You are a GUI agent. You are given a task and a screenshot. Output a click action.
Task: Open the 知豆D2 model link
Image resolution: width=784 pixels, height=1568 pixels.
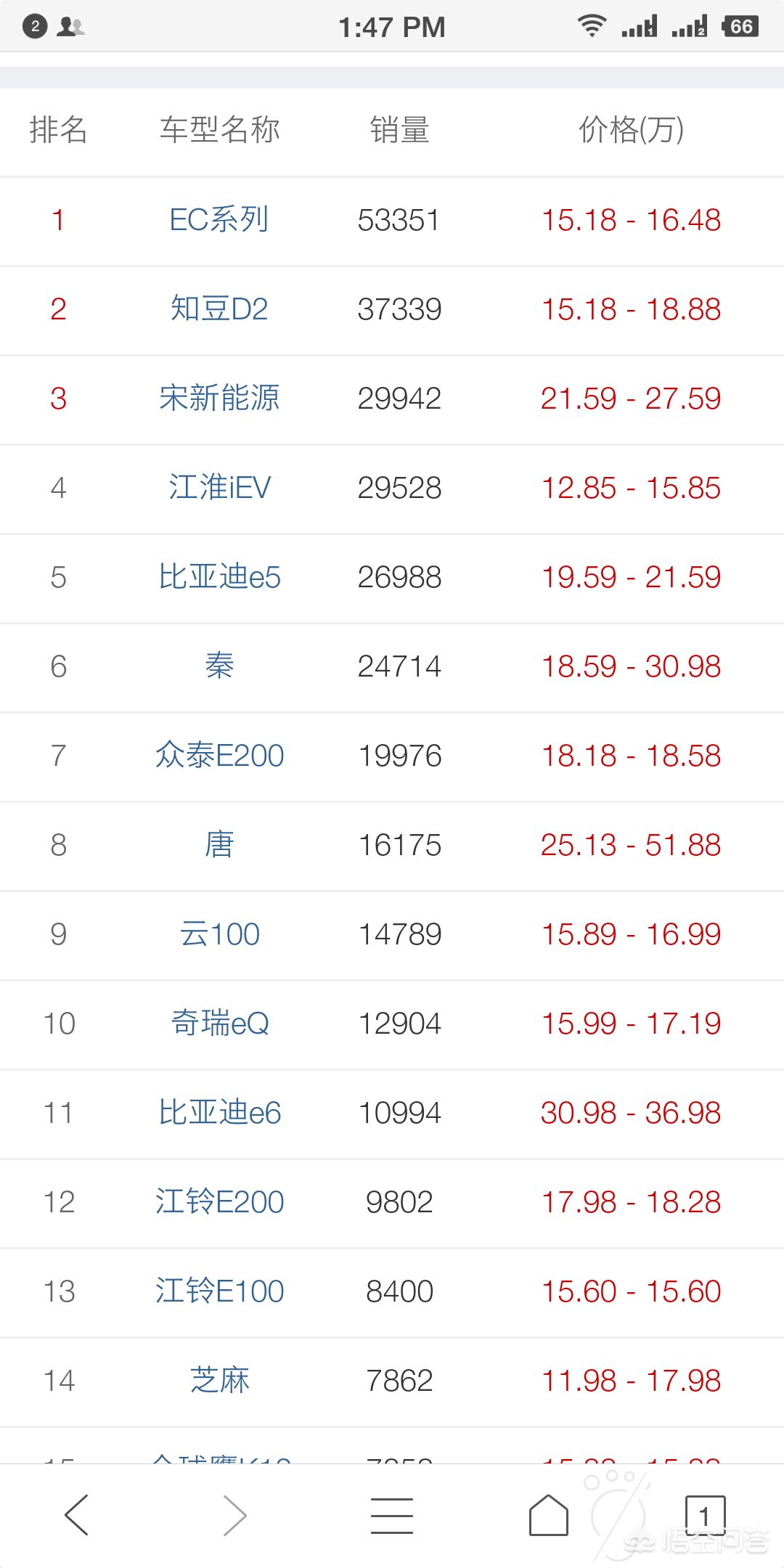[219, 309]
